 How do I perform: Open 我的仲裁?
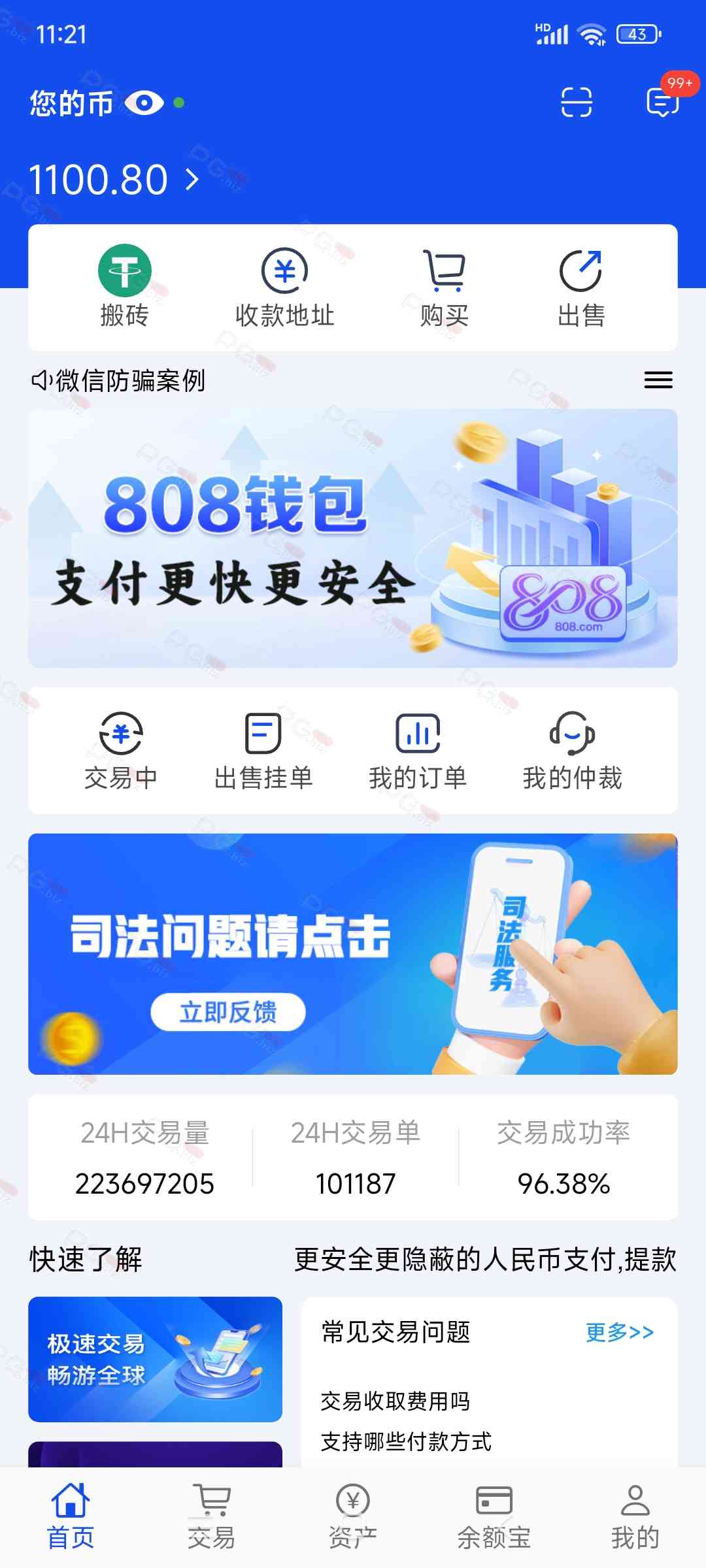point(572,751)
